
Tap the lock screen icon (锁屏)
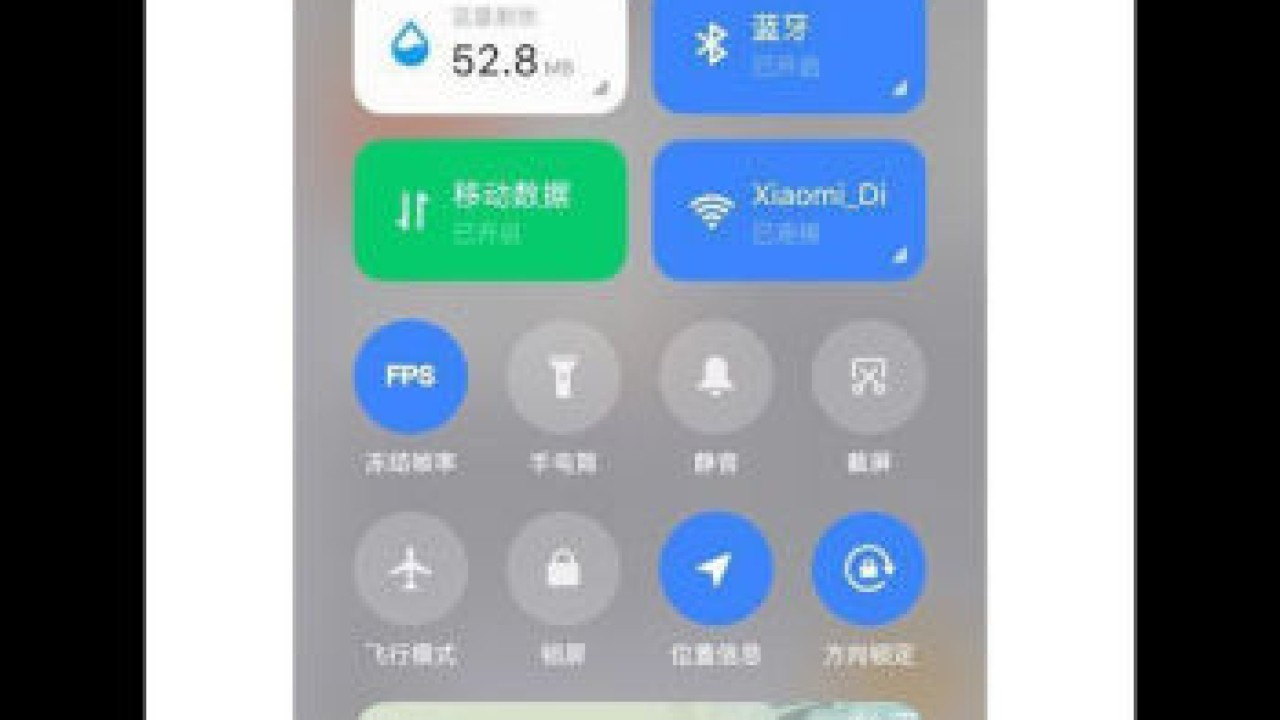pyautogui.click(x=563, y=569)
